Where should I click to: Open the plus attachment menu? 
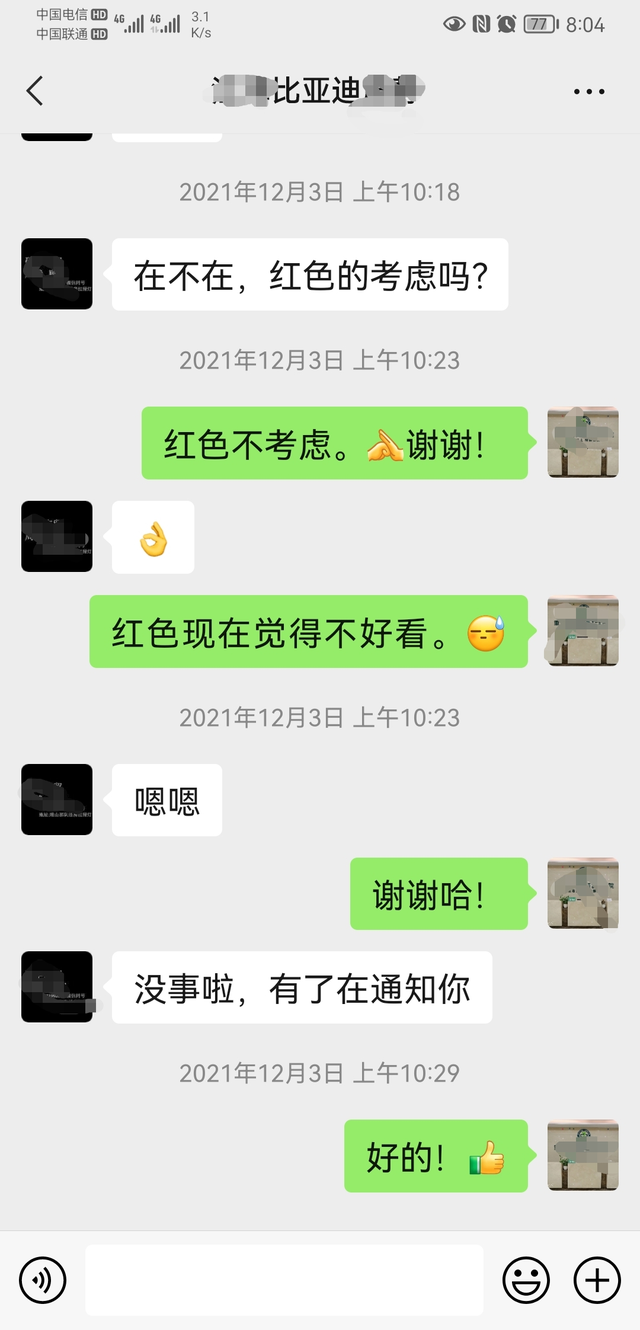click(x=597, y=1280)
